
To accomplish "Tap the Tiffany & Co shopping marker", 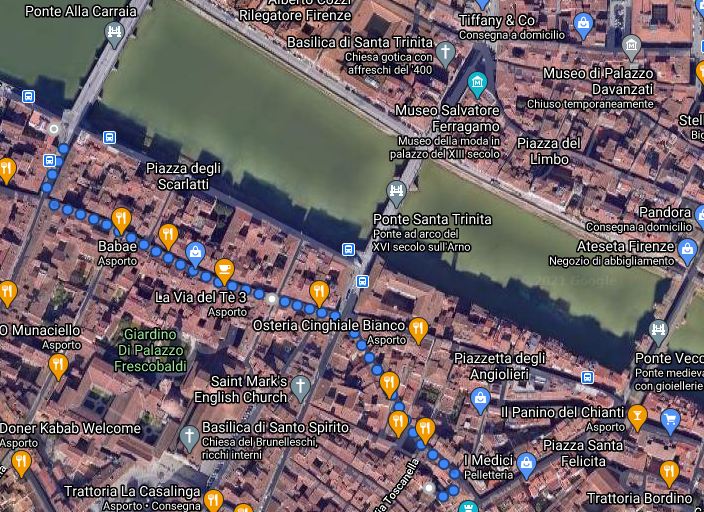I will tap(583, 25).
